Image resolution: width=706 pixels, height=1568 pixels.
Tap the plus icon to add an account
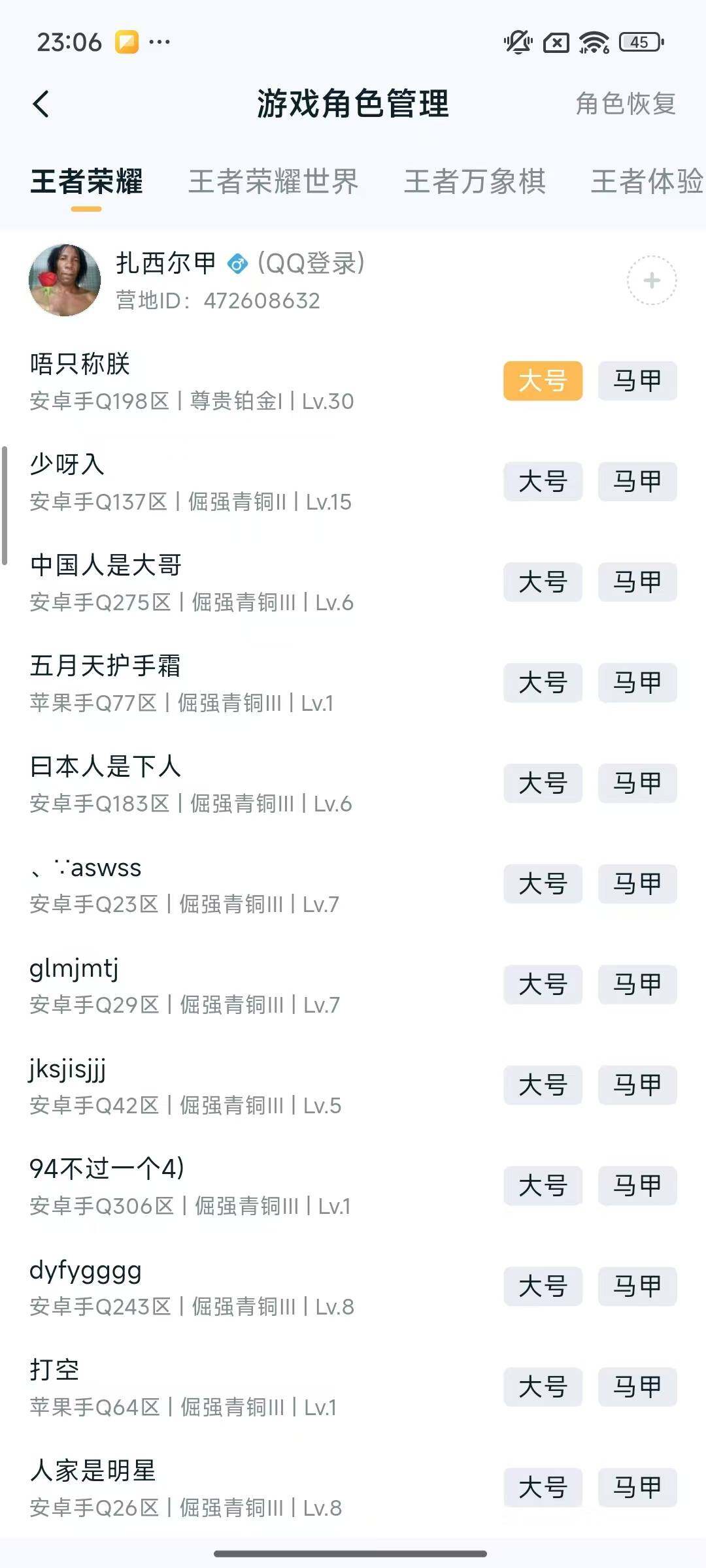(650, 281)
